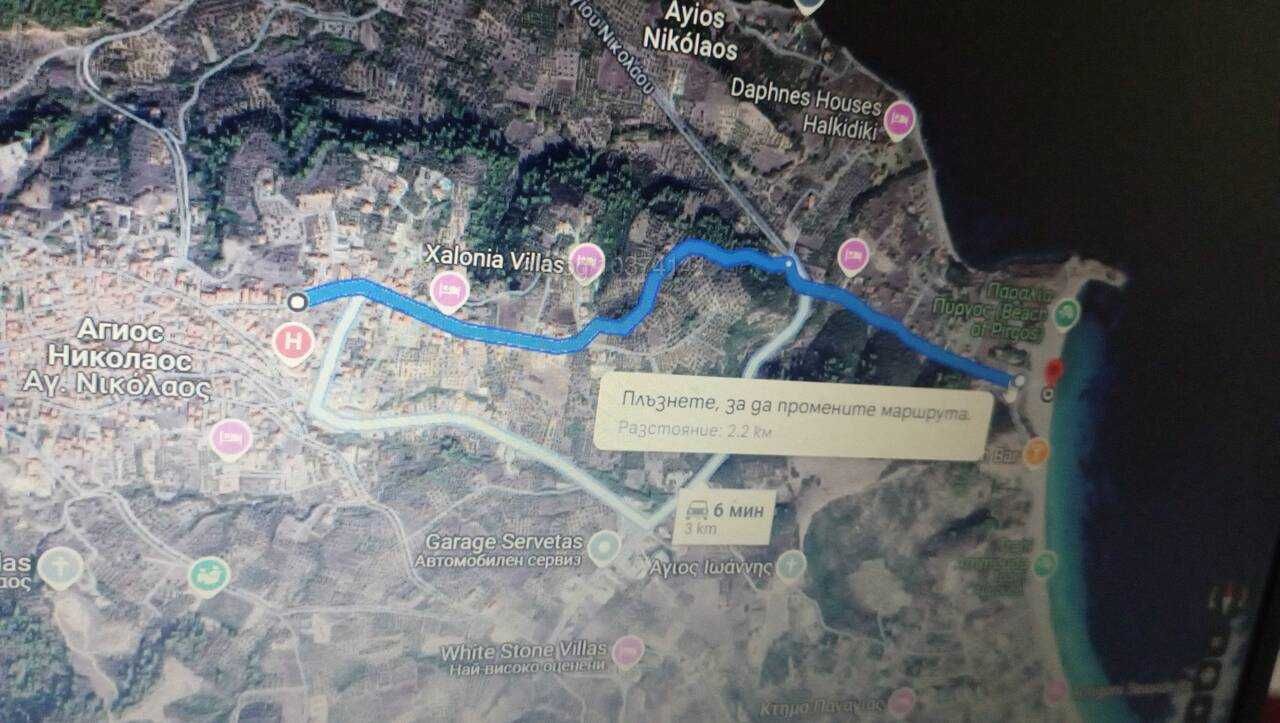Tap the Άγιος Ιωάννης church pin
Image resolution: width=1280 pixels, height=723 pixels.
791,565
